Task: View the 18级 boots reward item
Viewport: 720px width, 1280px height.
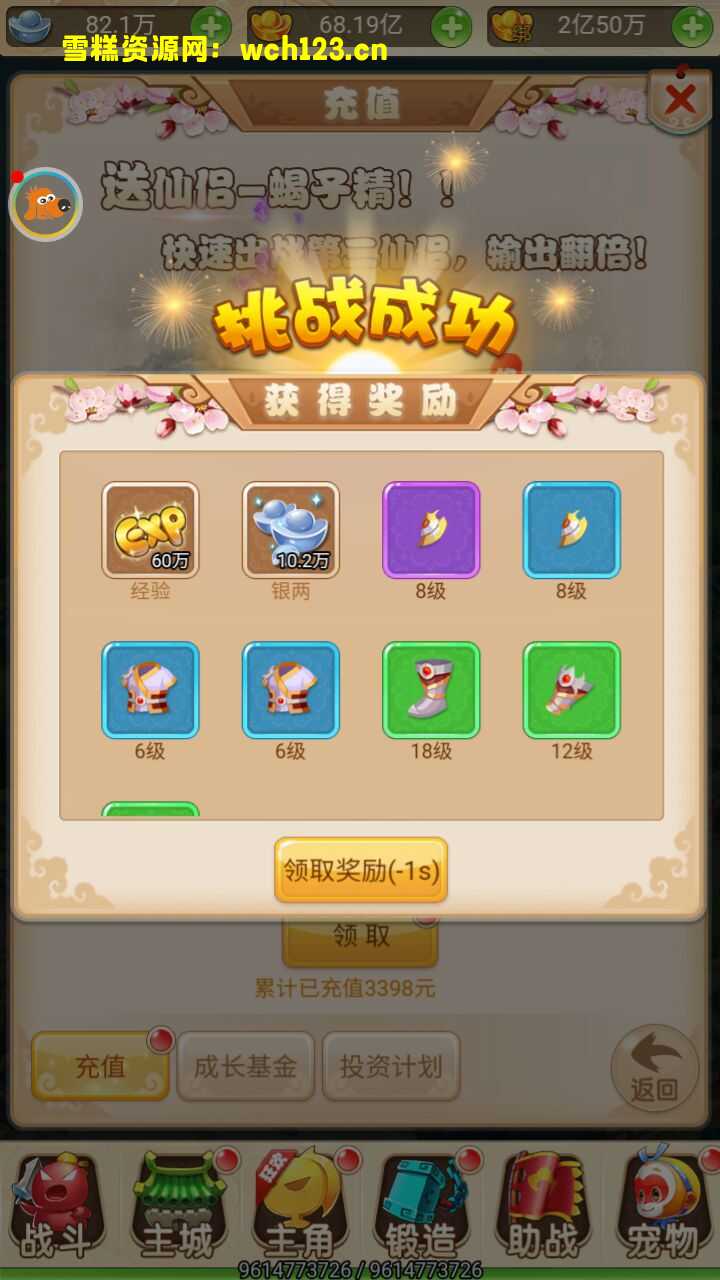Action: (431, 690)
